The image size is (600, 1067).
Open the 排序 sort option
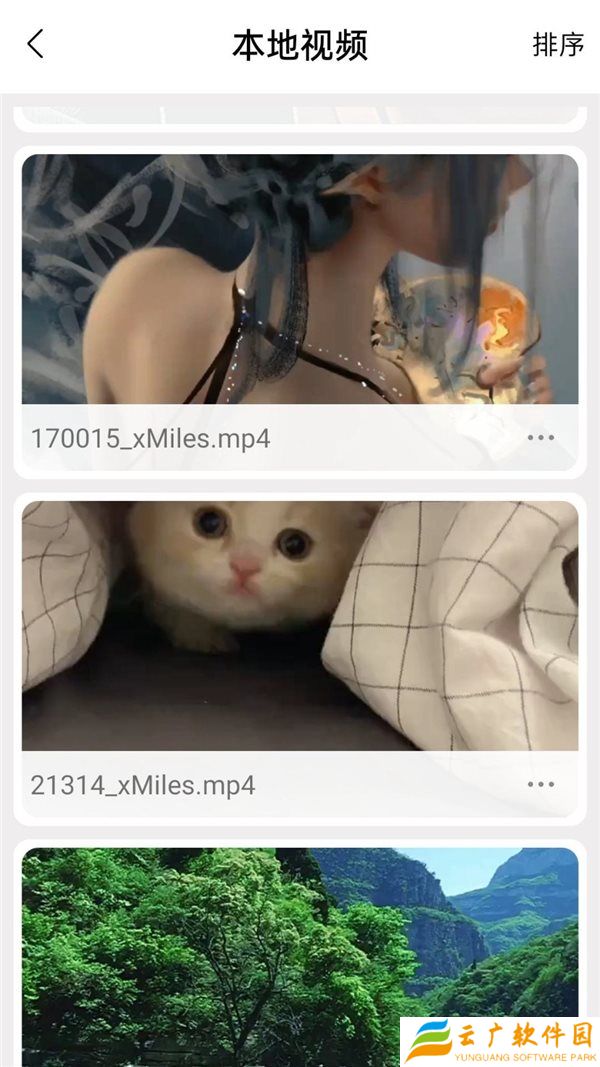click(x=558, y=45)
